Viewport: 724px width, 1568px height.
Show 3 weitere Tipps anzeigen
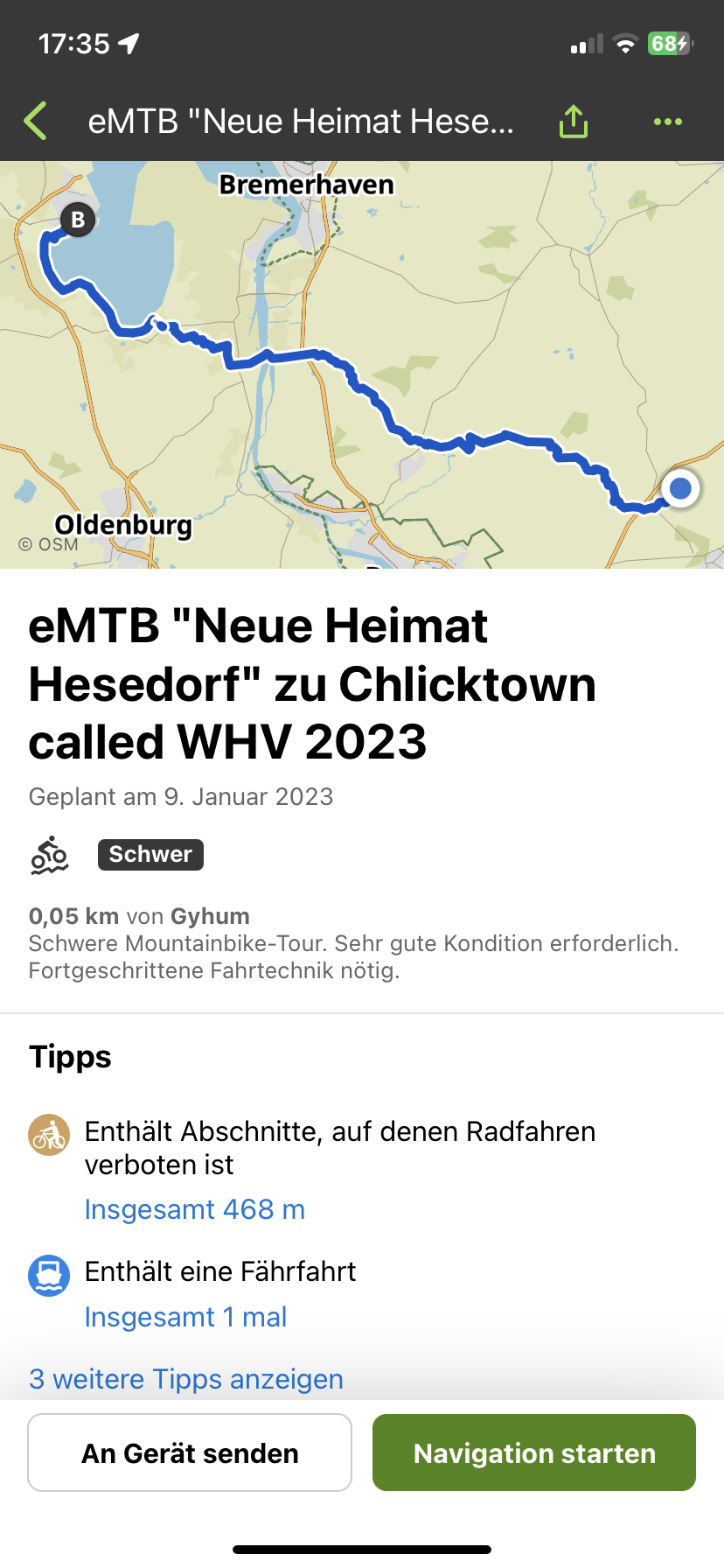[x=186, y=1379]
